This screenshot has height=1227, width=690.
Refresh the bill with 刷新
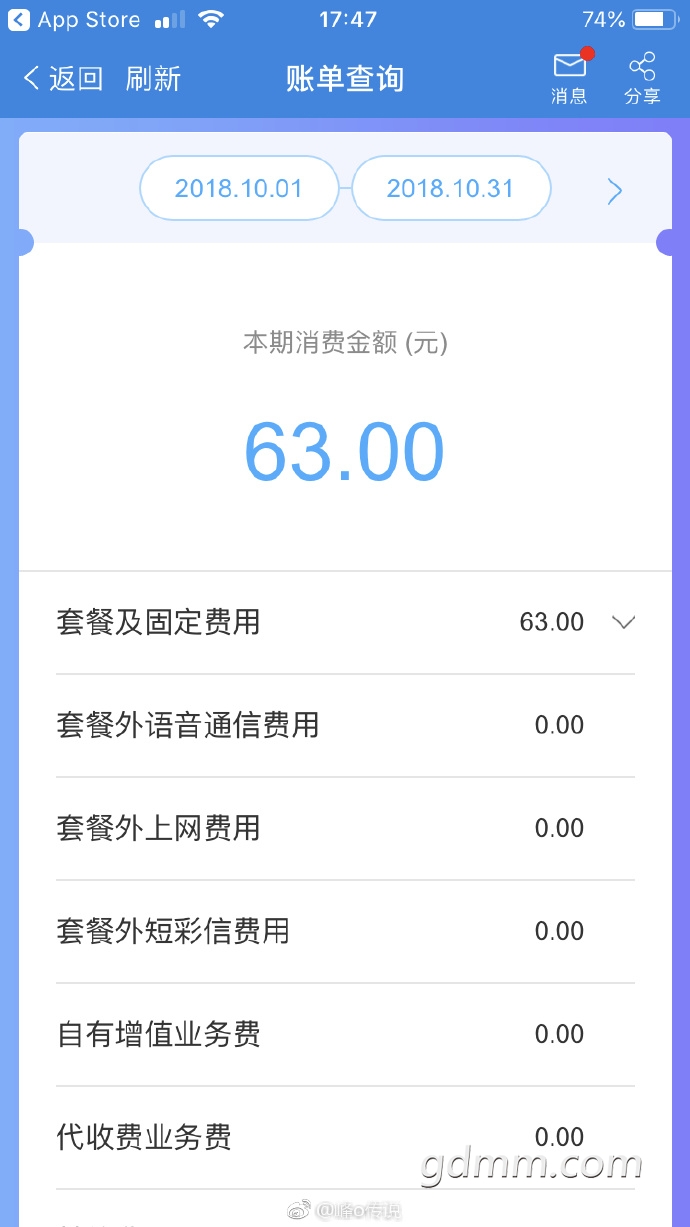153,79
